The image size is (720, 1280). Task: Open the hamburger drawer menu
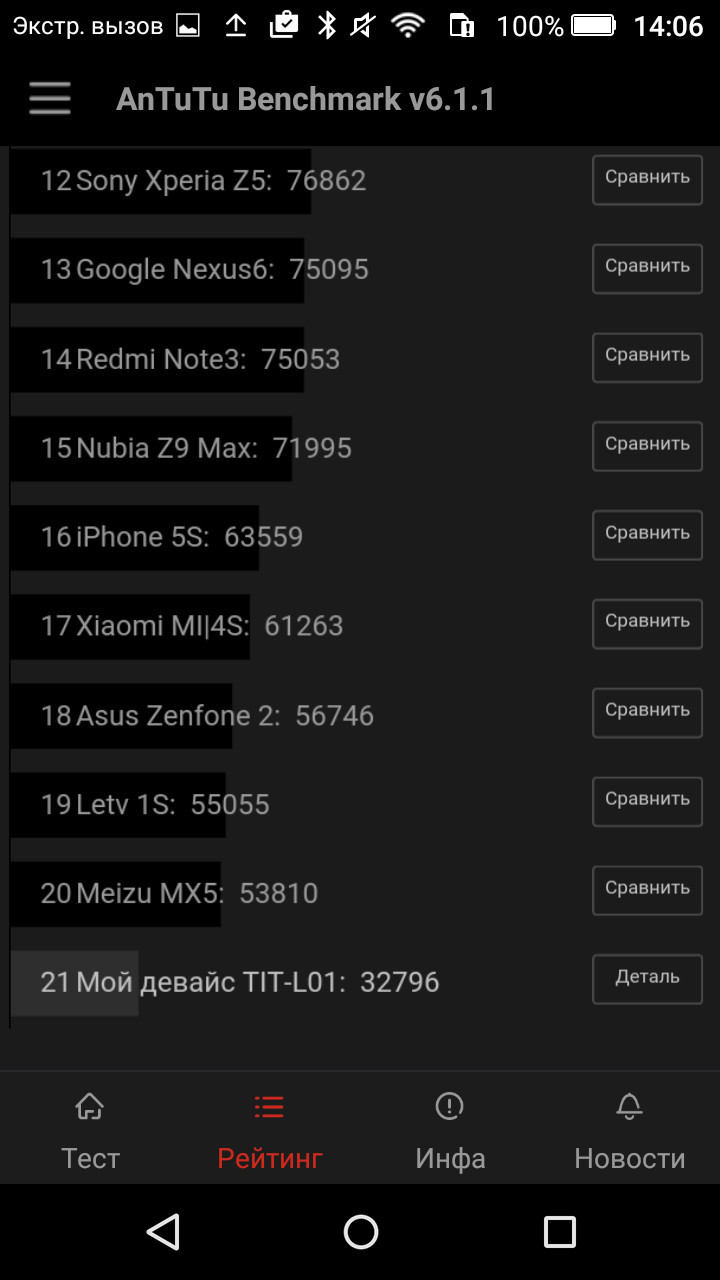(50, 99)
